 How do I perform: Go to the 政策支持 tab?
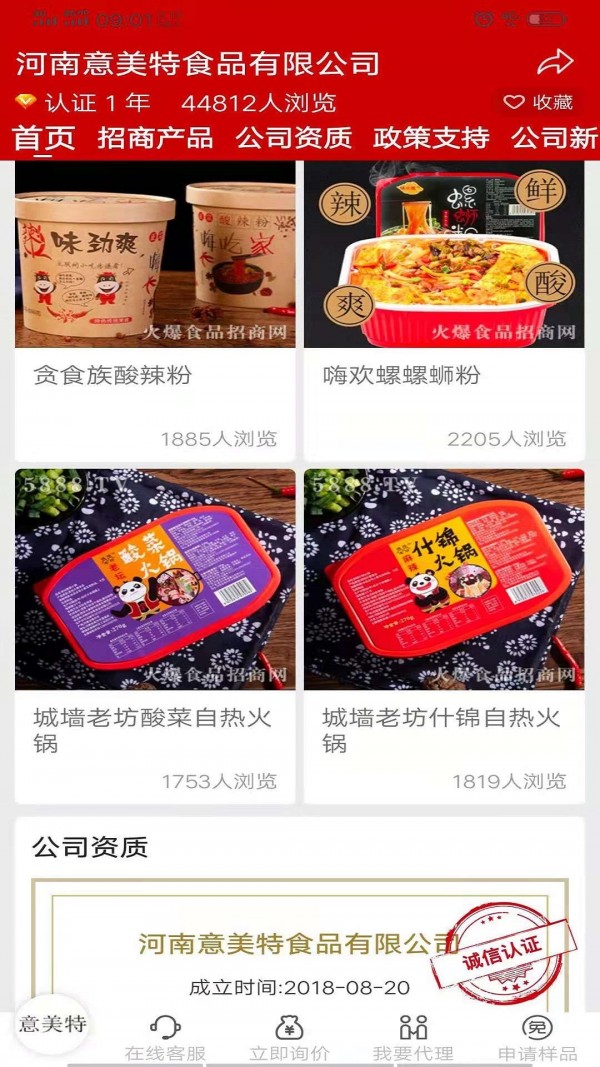pyautogui.click(x=431, y=138)
